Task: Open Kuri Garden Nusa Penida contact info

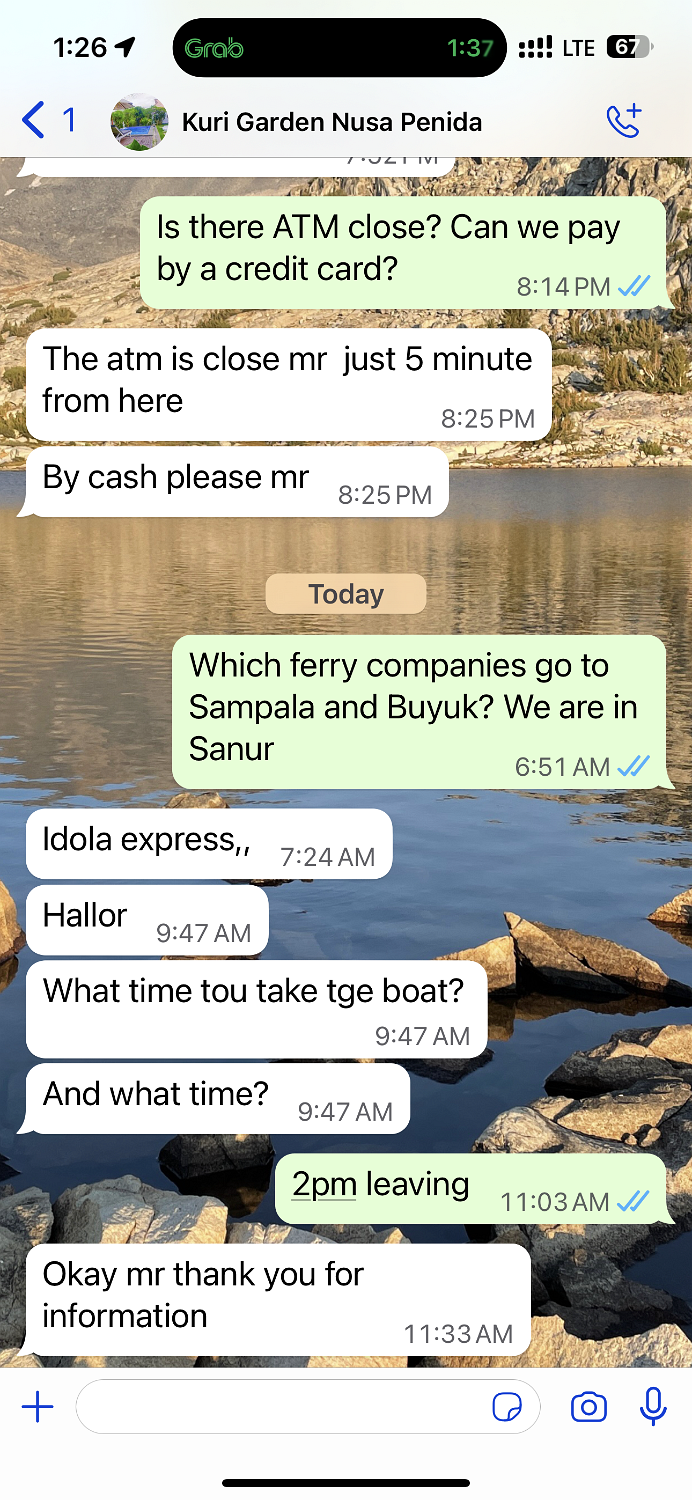Action: pyautogui.click(x=332, y=123)
